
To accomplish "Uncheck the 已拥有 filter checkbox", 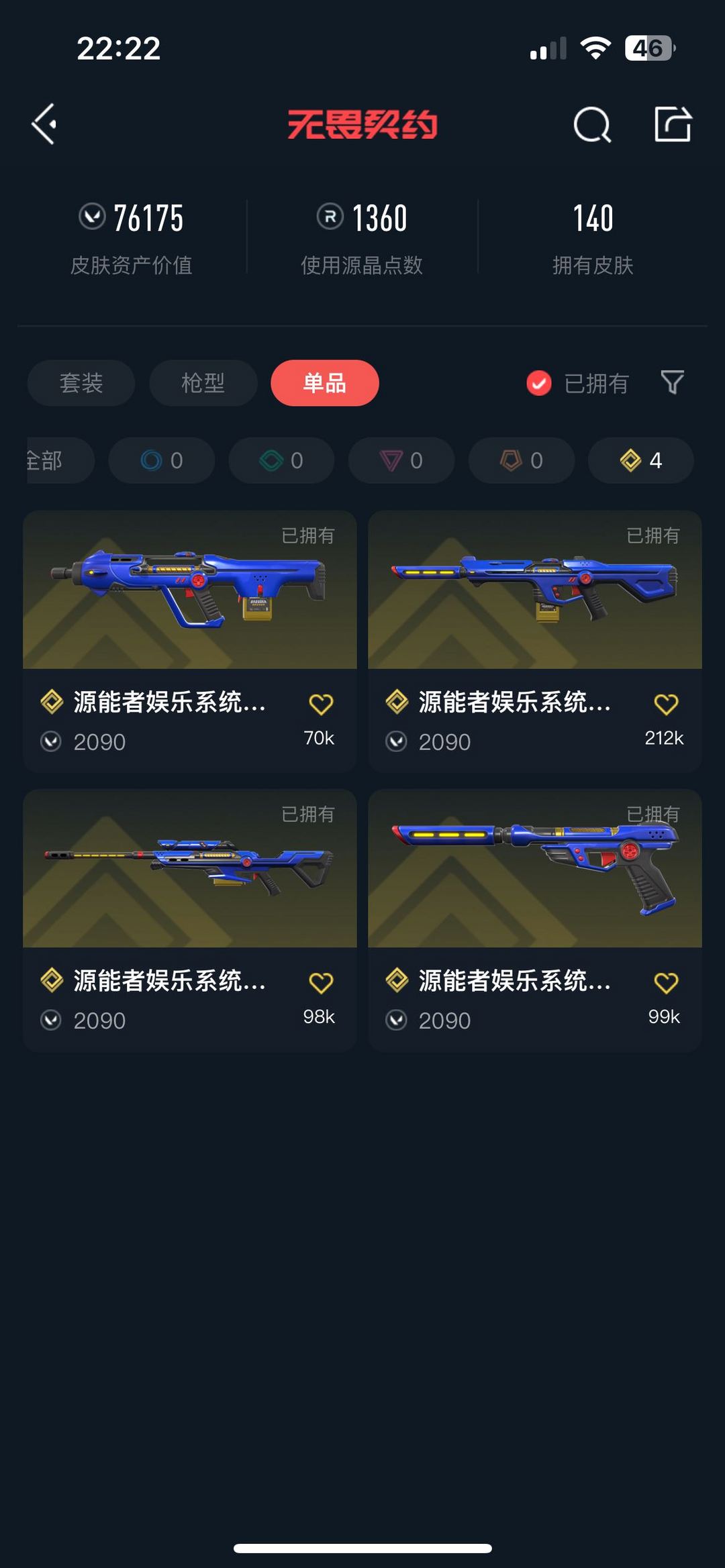I will coord(539,383).
